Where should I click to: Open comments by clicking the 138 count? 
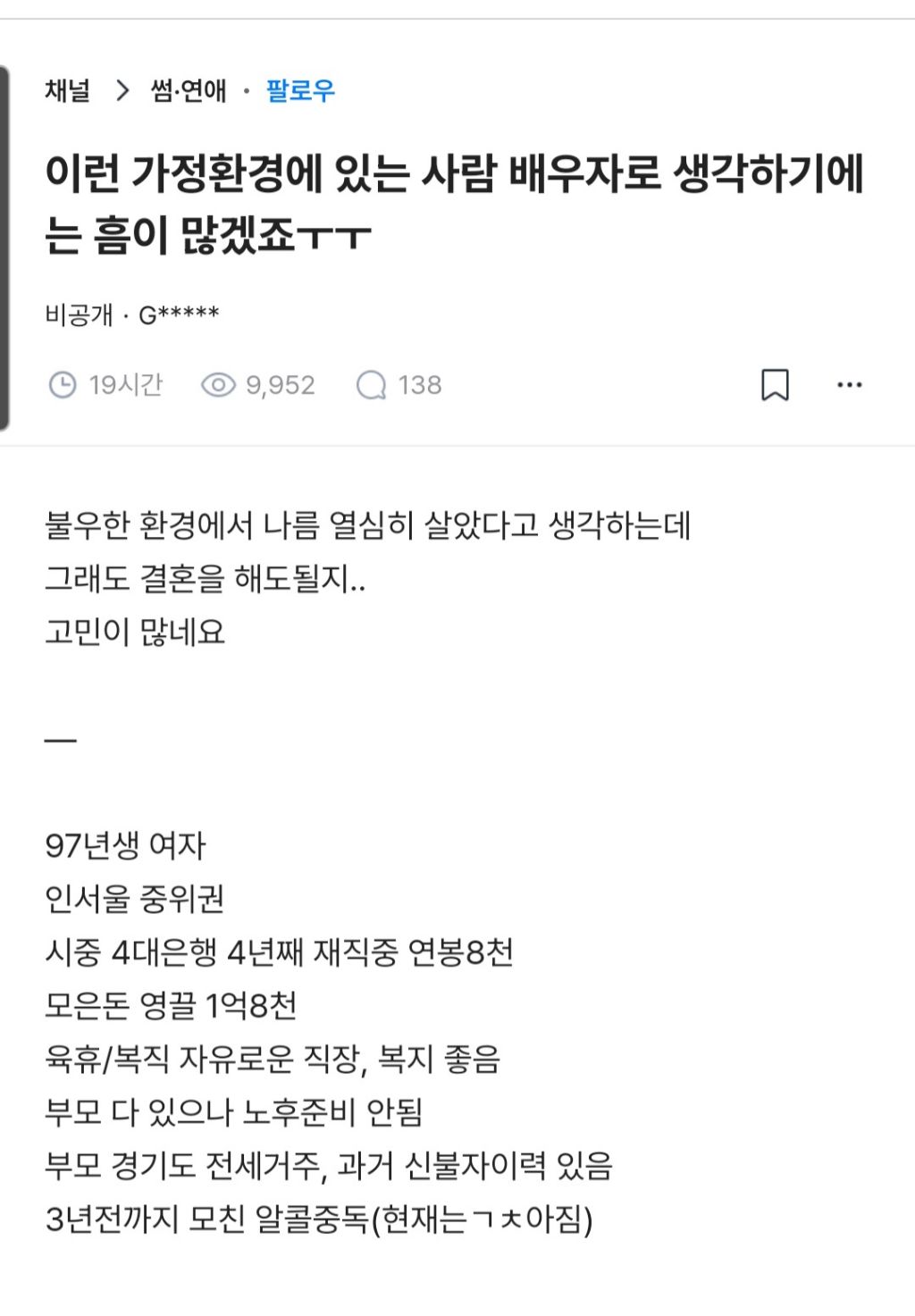pos(419,385)
